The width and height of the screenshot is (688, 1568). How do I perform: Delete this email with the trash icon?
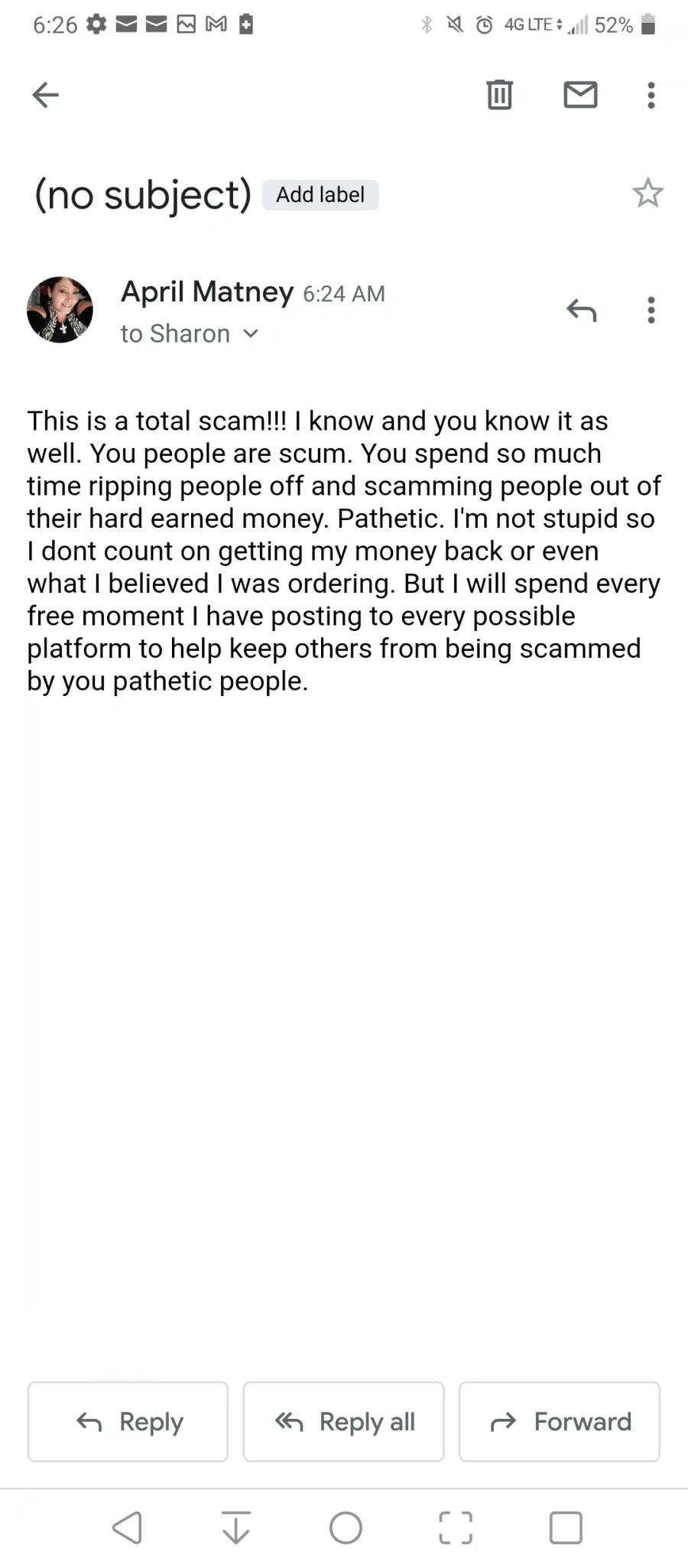(500, 95)
